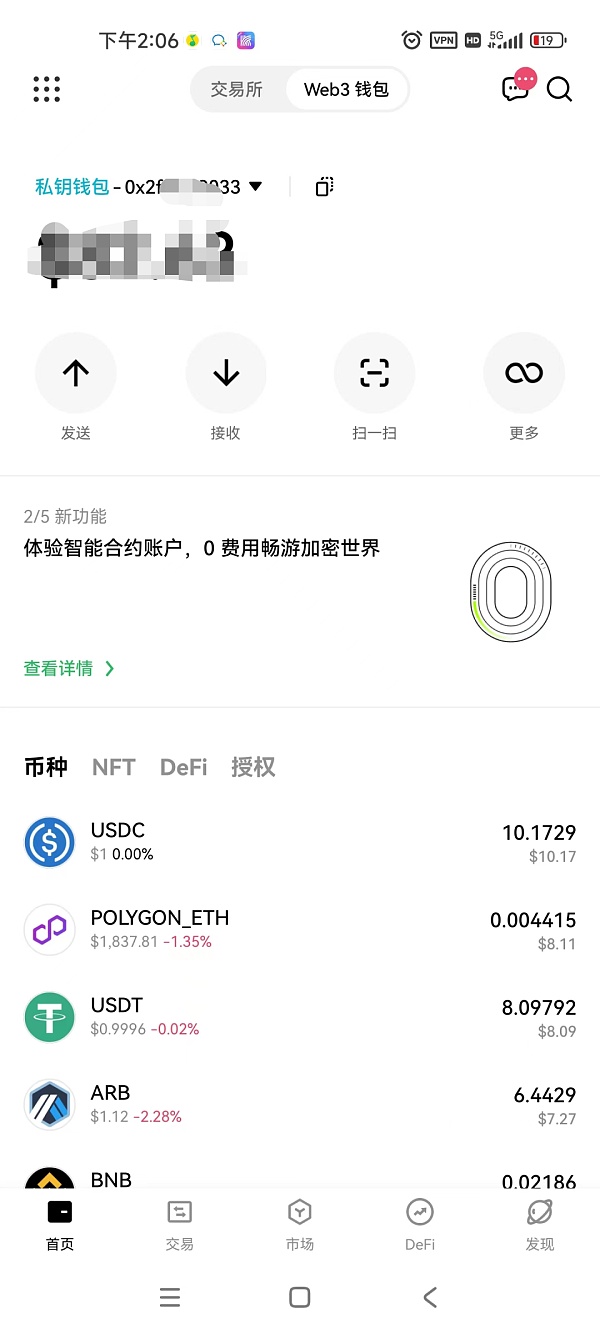Open the USDT asset row
Screen dimensions: 600x1333
pos(300,1016)
